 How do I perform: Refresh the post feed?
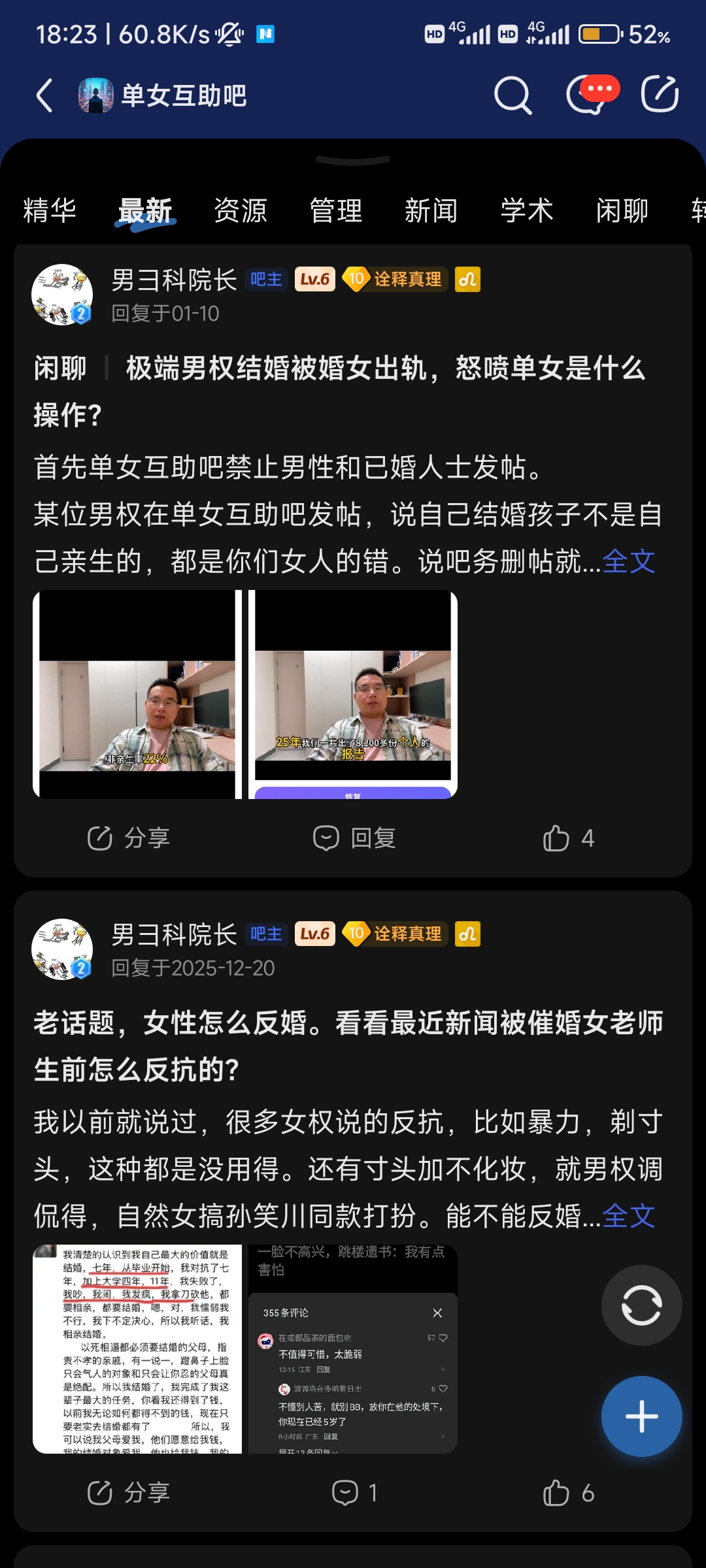pyautogui.click(x=641, y=1305)
